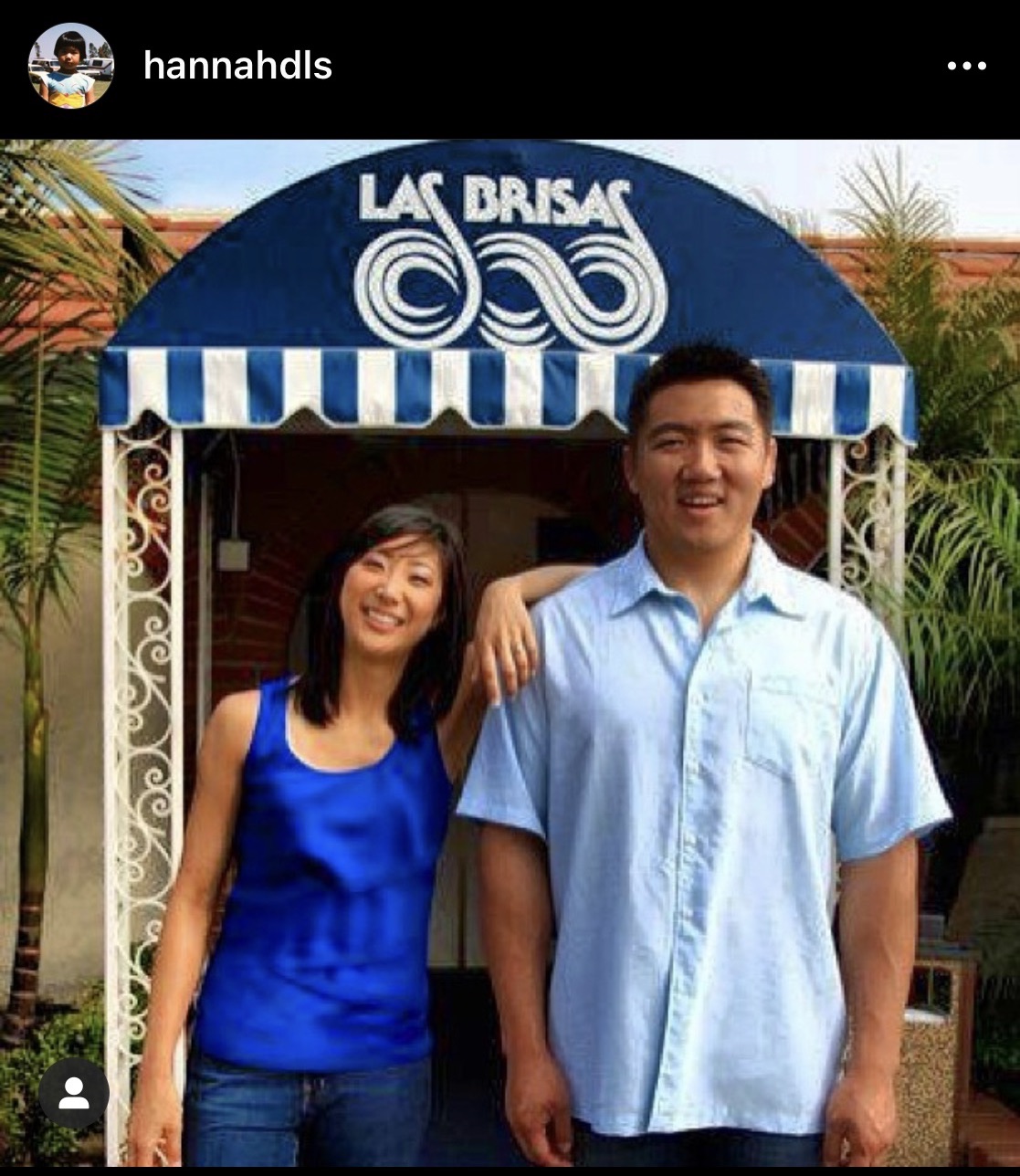Open hannahdls profile picture
The height and width of the screenshot is (1176, 1020).
(x=71, y=66)
